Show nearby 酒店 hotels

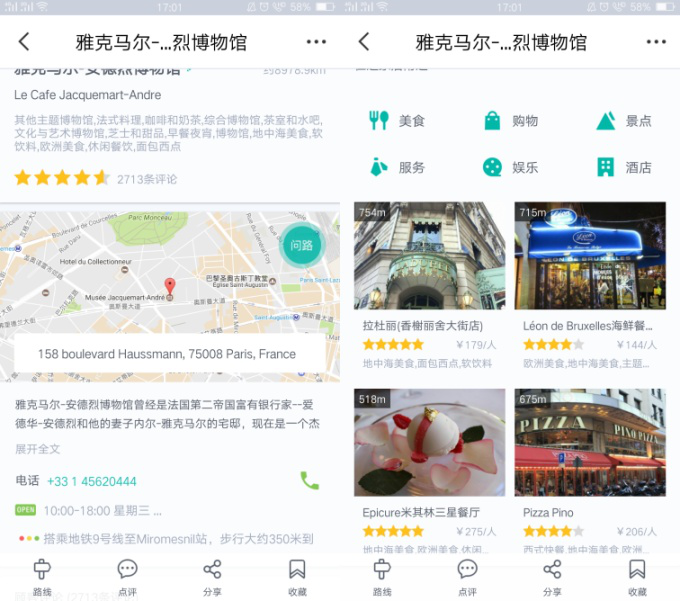(x=624, y=167)
